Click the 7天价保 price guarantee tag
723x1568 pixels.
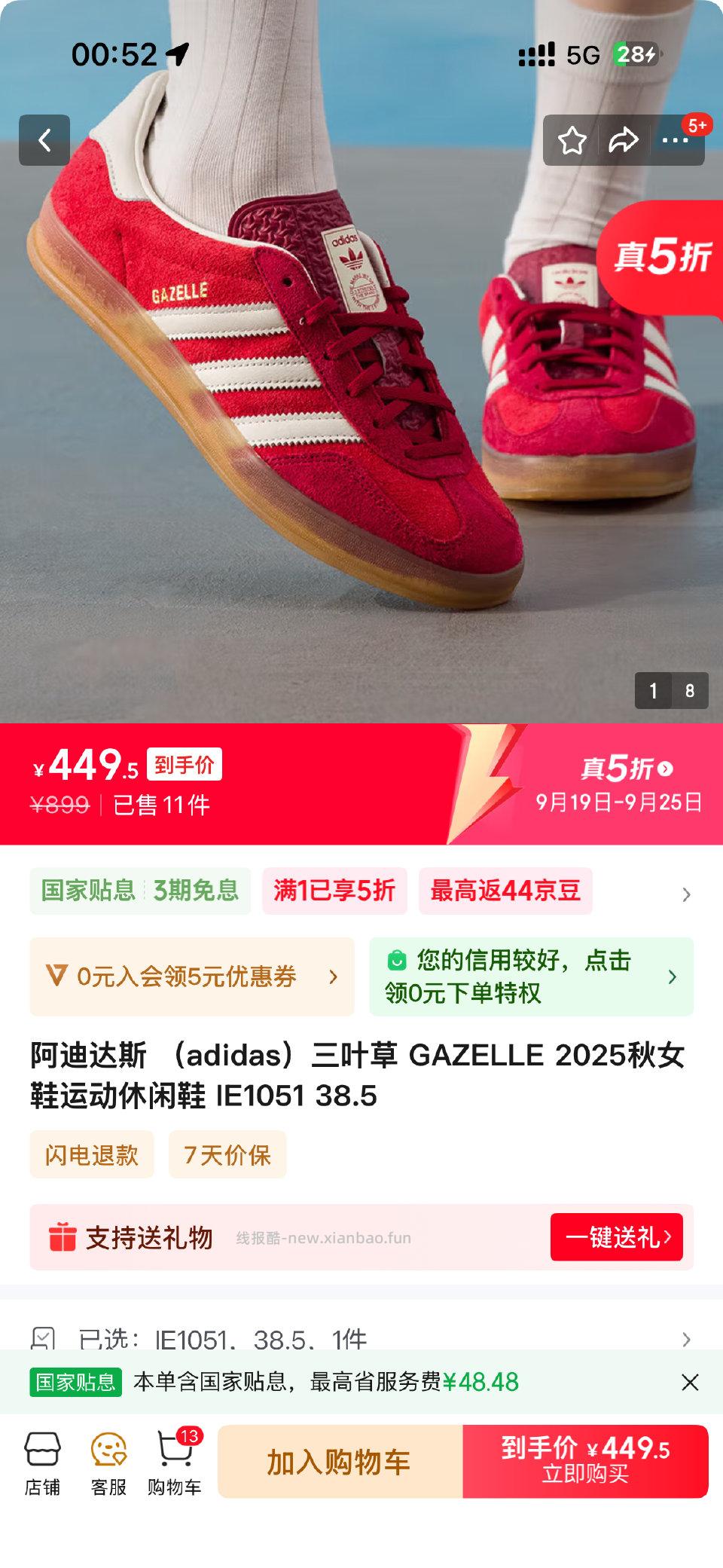click(227, 1155)
